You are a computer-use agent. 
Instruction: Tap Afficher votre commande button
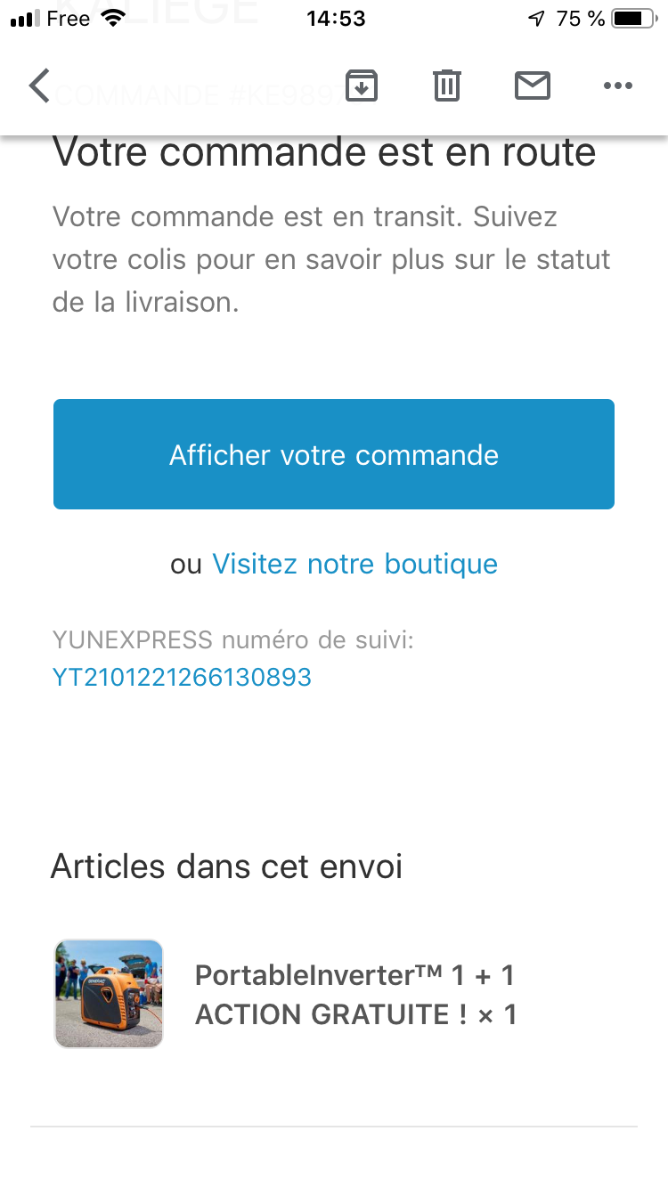[334, 454]
